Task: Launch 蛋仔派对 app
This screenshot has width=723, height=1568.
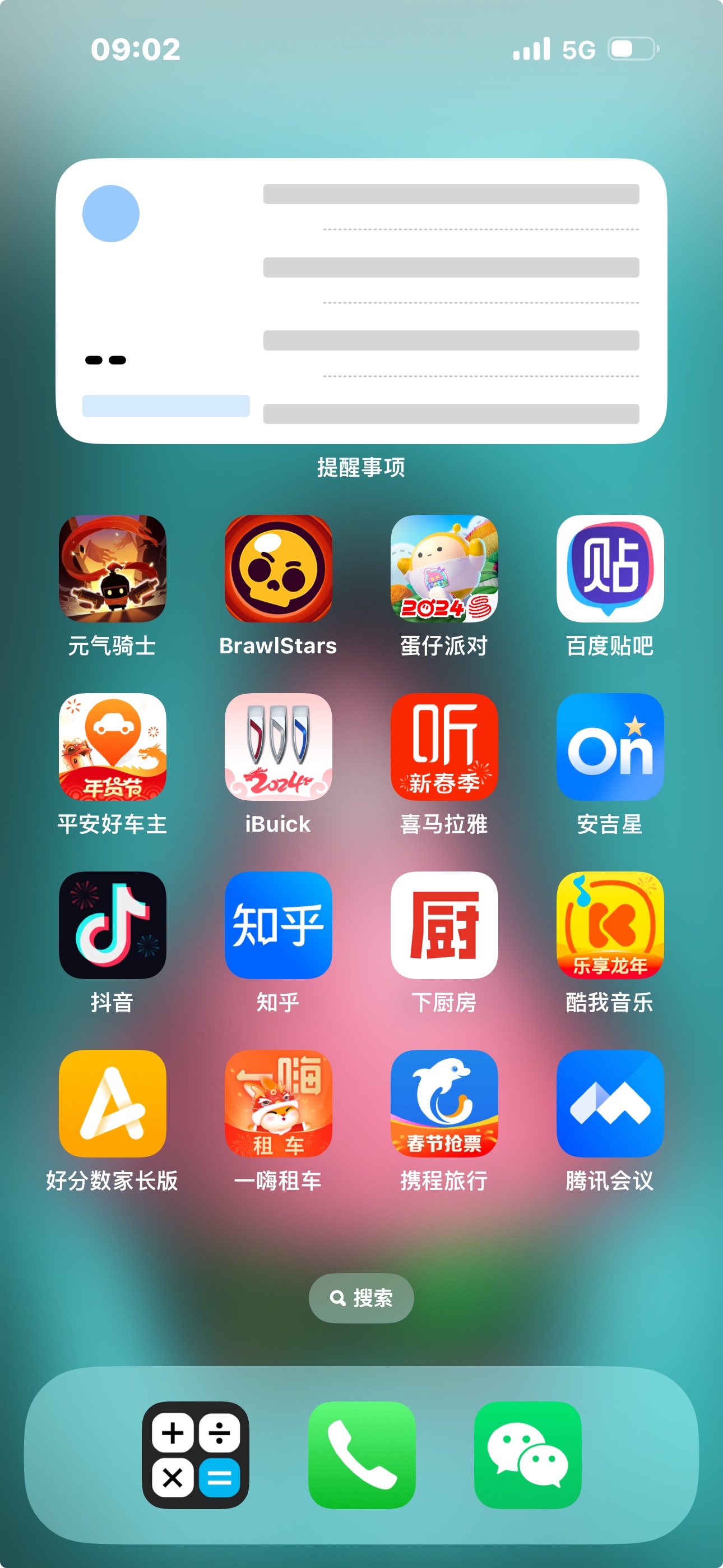Action: [x=444, y=569]
